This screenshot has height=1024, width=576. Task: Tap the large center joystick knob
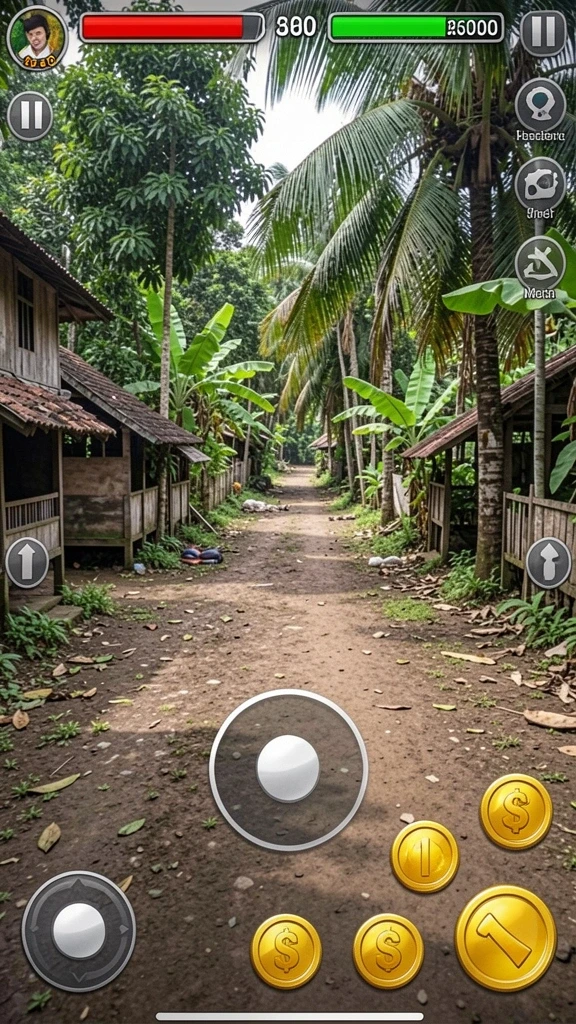coord(288,768)
